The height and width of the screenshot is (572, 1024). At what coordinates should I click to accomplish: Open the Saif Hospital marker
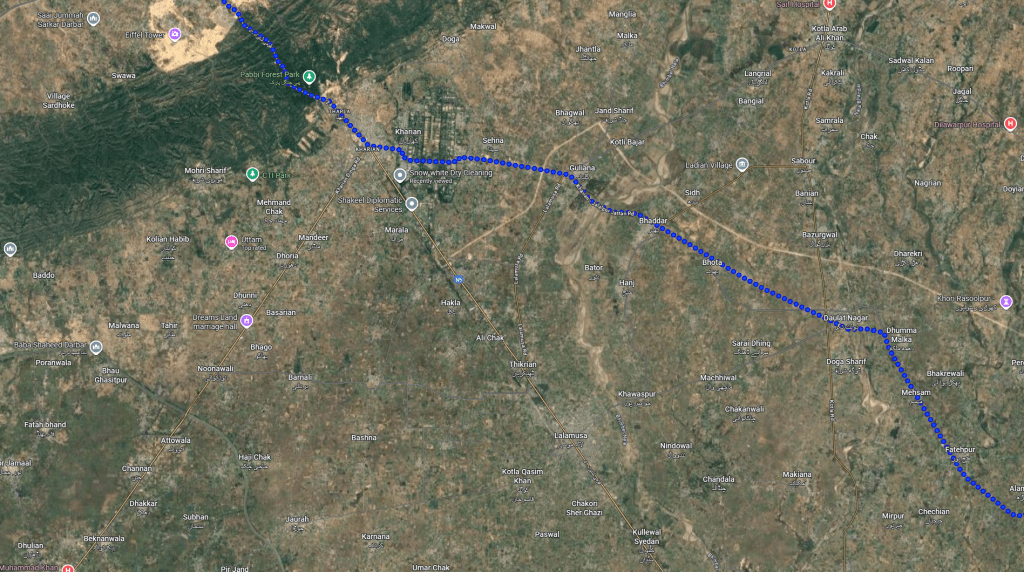click(x=829, y=4)
